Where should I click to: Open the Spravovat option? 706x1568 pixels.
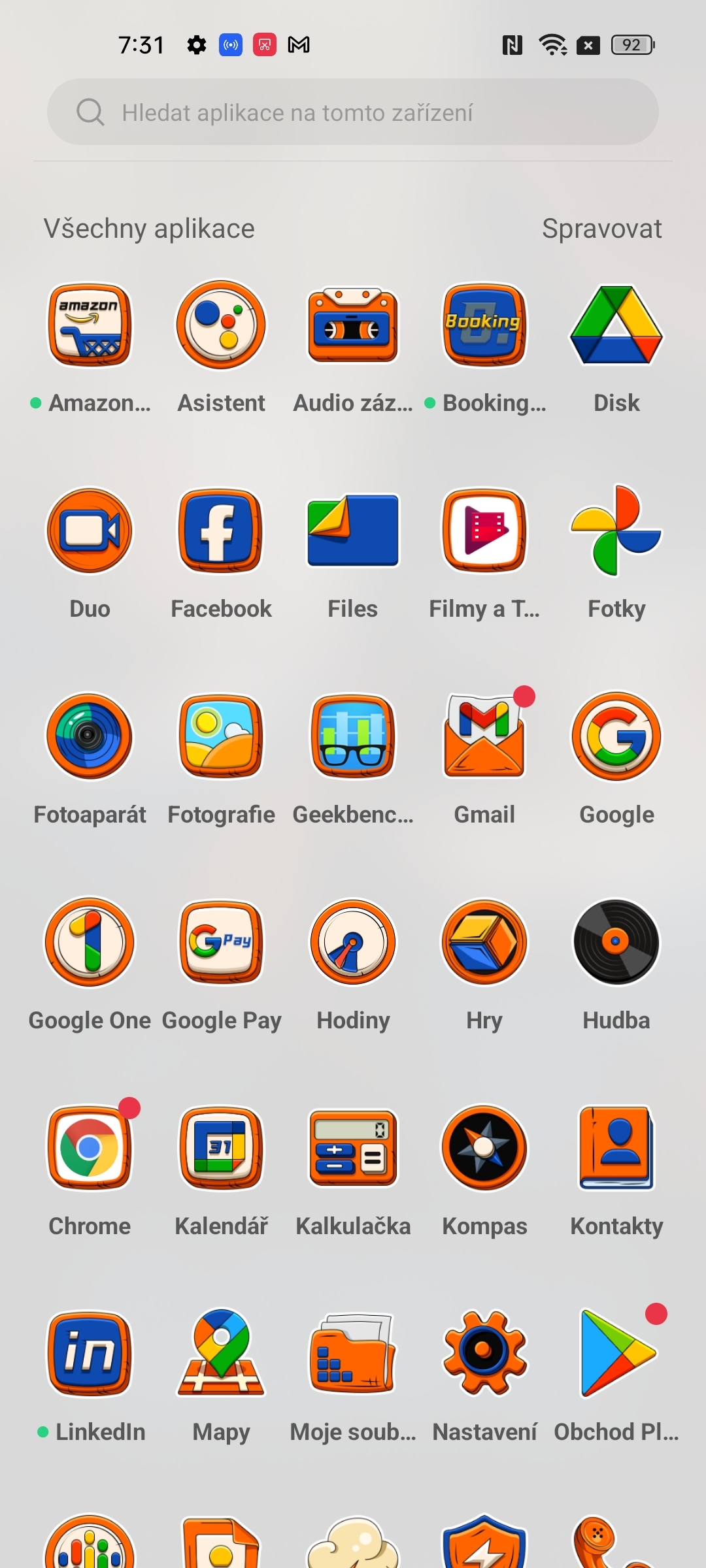[601, 229]
